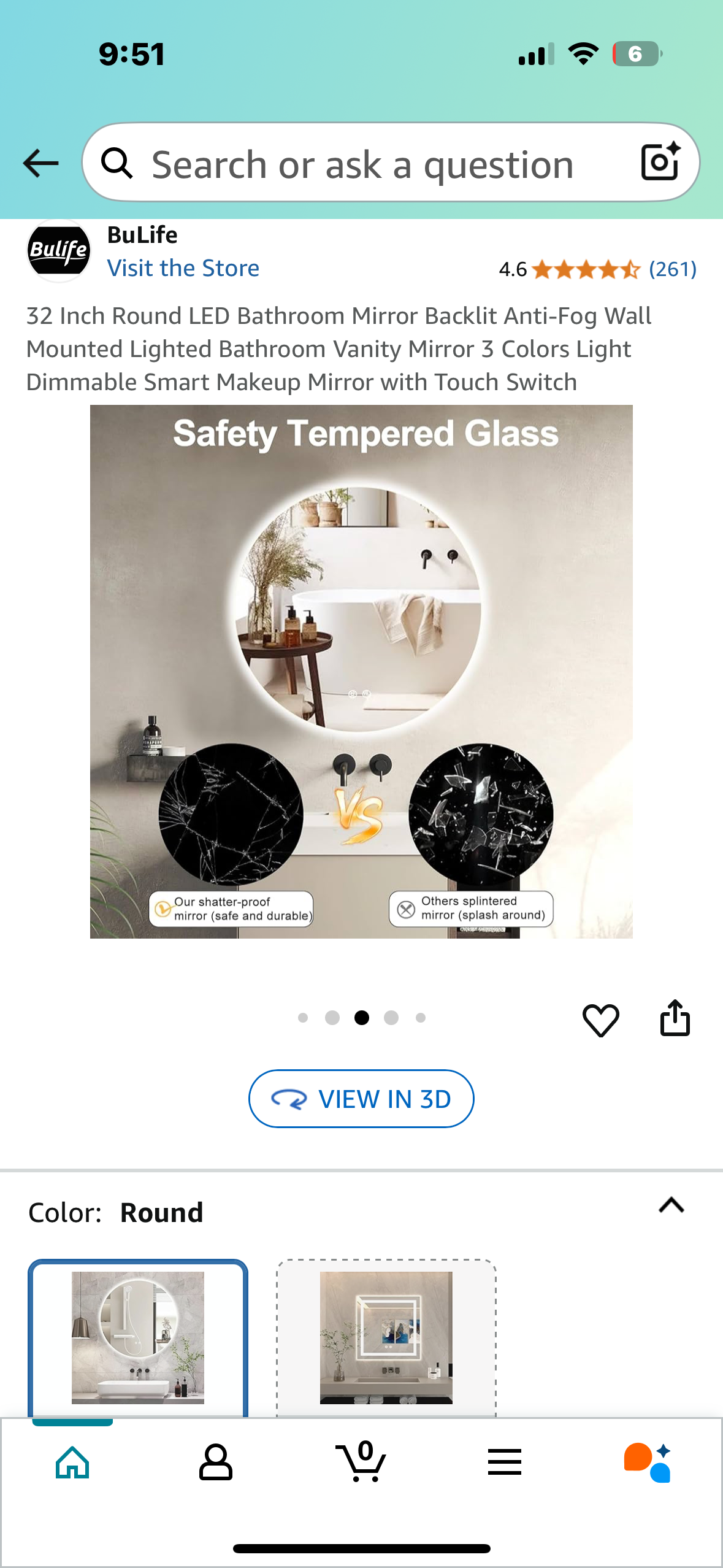Open the Safety Tempered Glass product image
Screen dimensions: 723x1568
[x=361, y=671]
